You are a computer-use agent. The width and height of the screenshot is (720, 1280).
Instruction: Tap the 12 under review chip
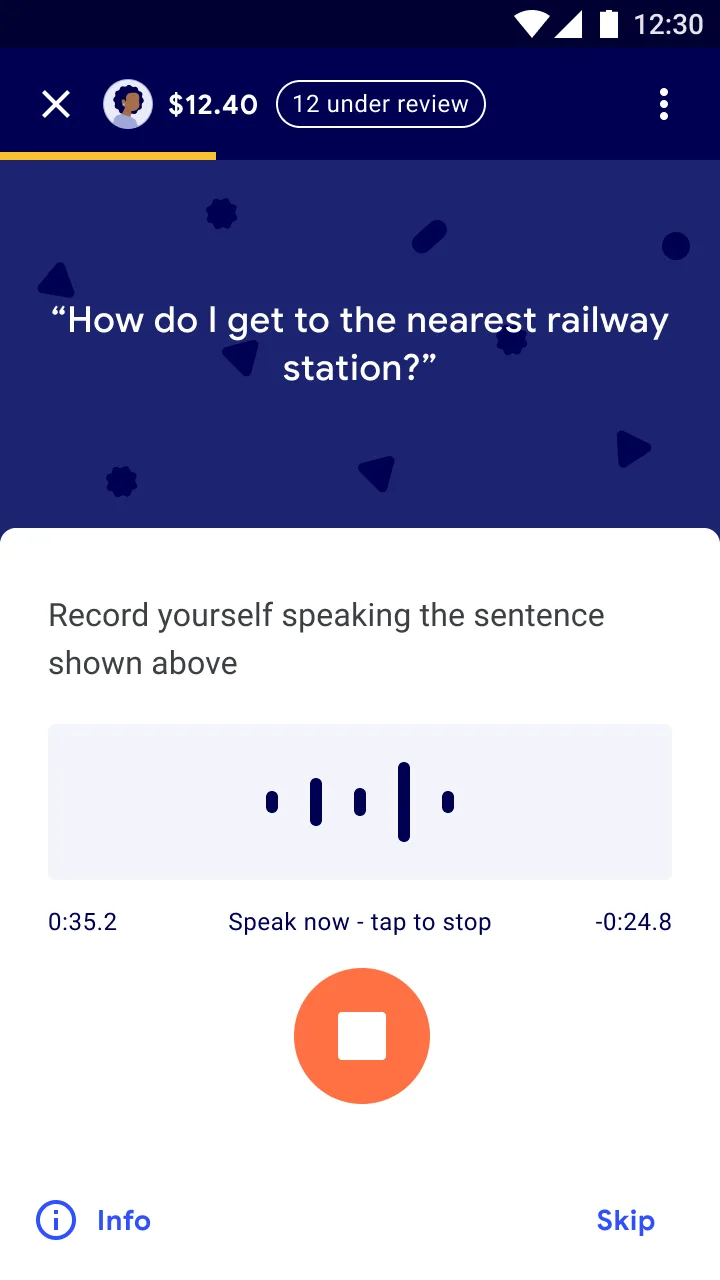pos(380,104)
